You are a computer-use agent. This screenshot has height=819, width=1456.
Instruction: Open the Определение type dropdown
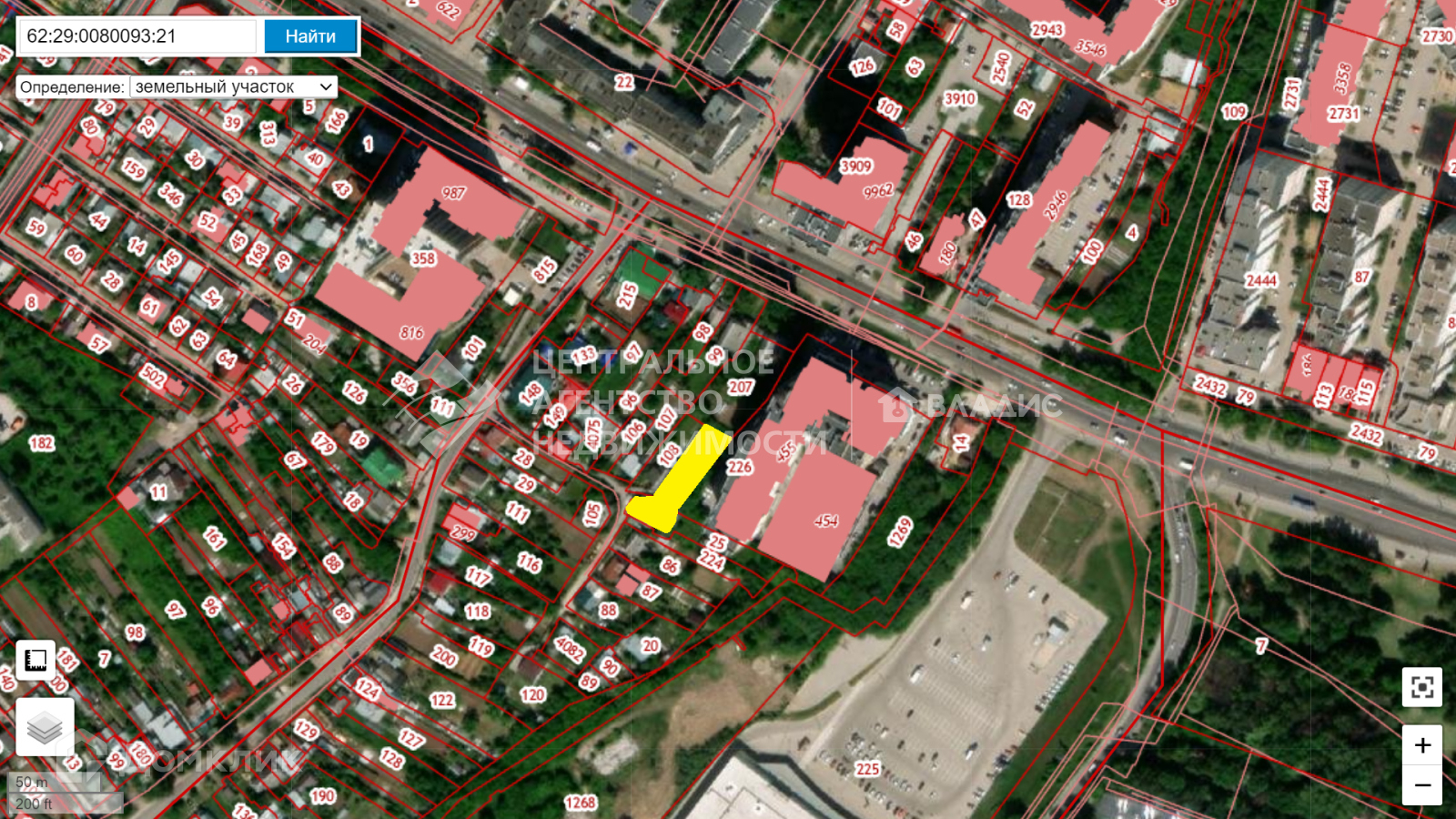pos(234,86)
